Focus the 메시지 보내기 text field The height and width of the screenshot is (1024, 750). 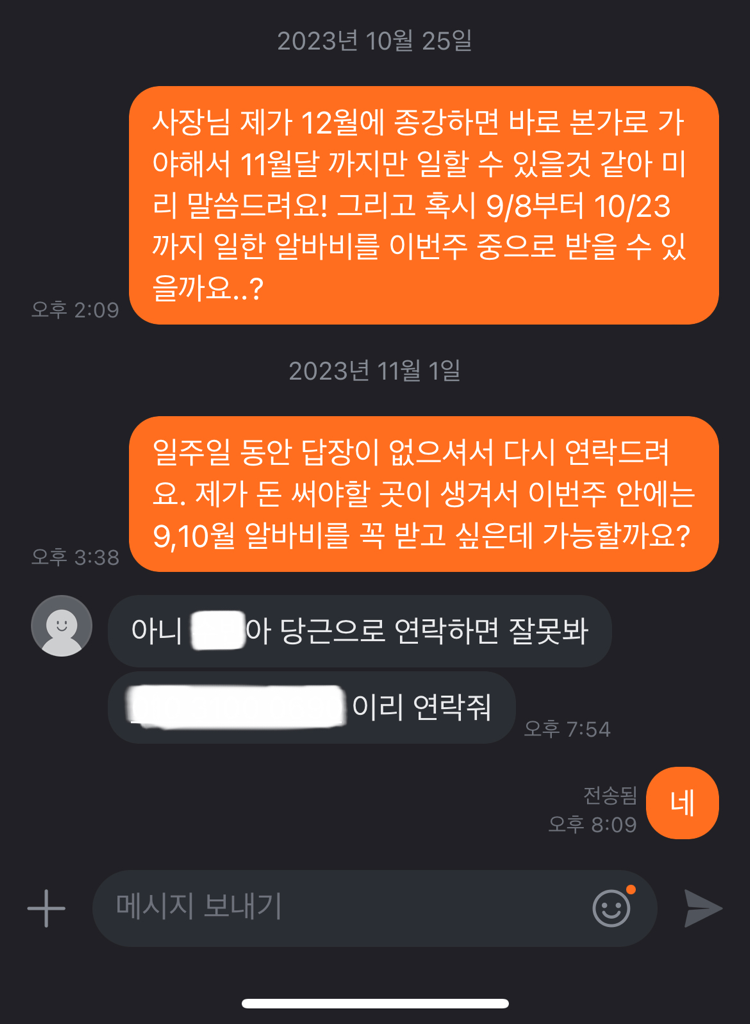pyautogui.click(x=340, y=908)
